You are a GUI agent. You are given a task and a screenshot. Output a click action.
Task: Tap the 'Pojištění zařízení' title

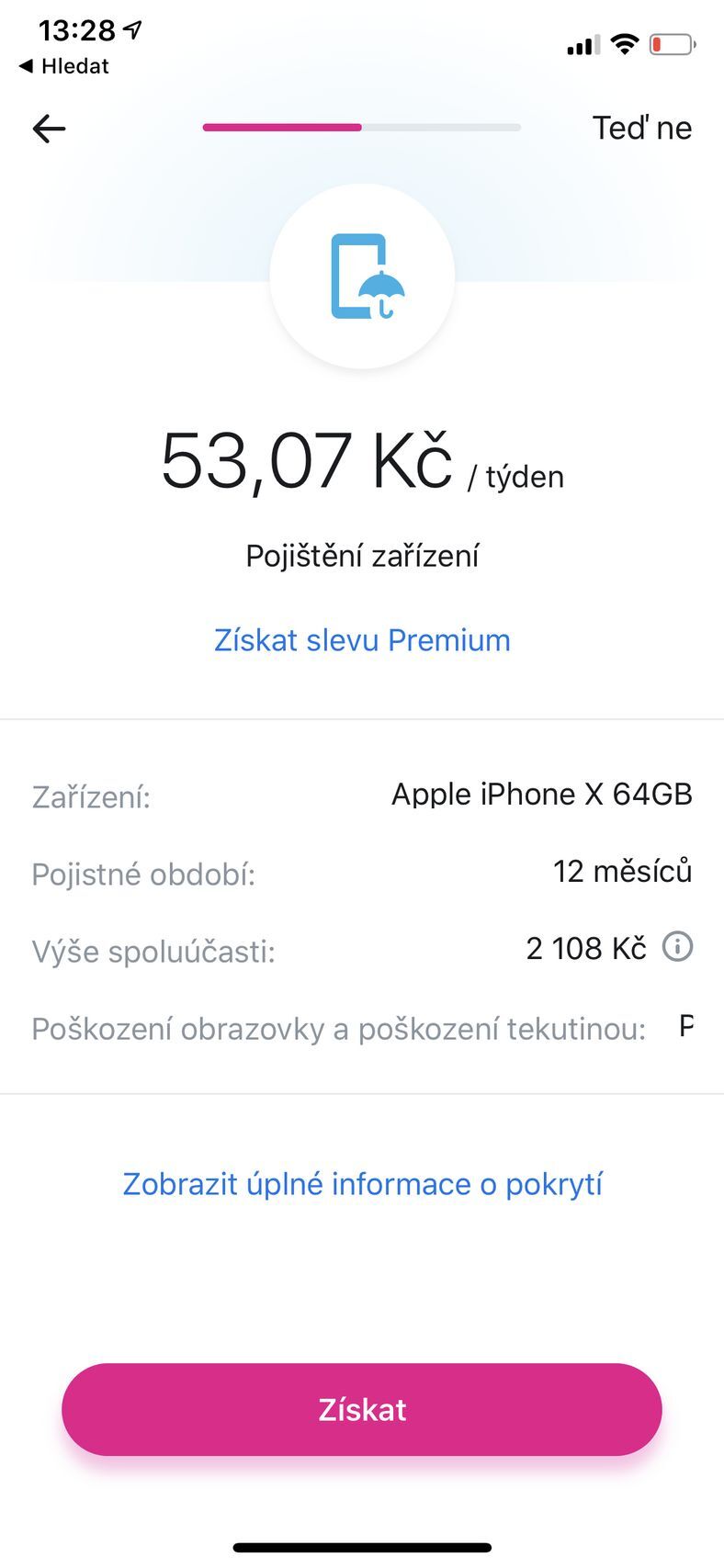coord(362,555)
